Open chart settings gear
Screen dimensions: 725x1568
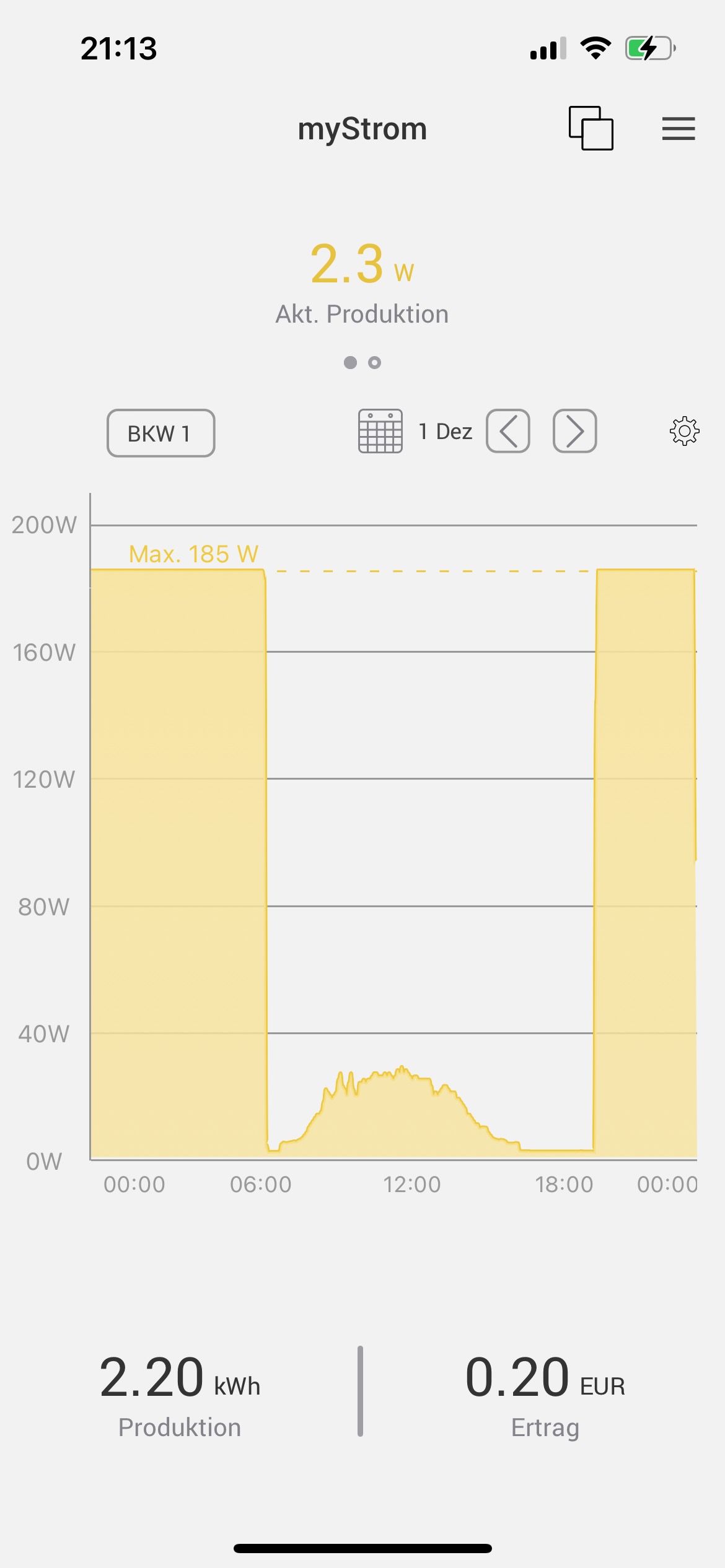(x=684, y=432)
